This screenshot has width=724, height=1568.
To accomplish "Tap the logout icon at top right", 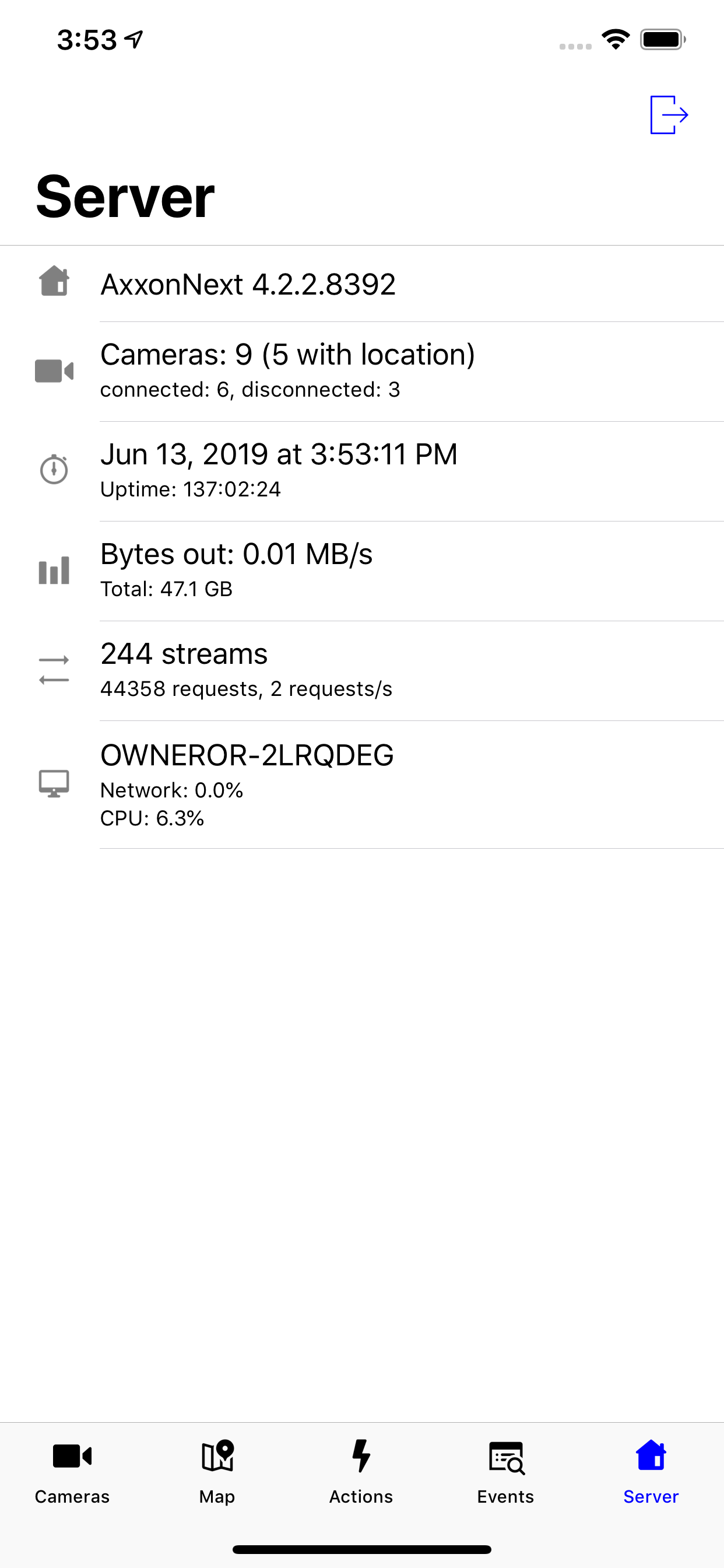I will (670, 114).
